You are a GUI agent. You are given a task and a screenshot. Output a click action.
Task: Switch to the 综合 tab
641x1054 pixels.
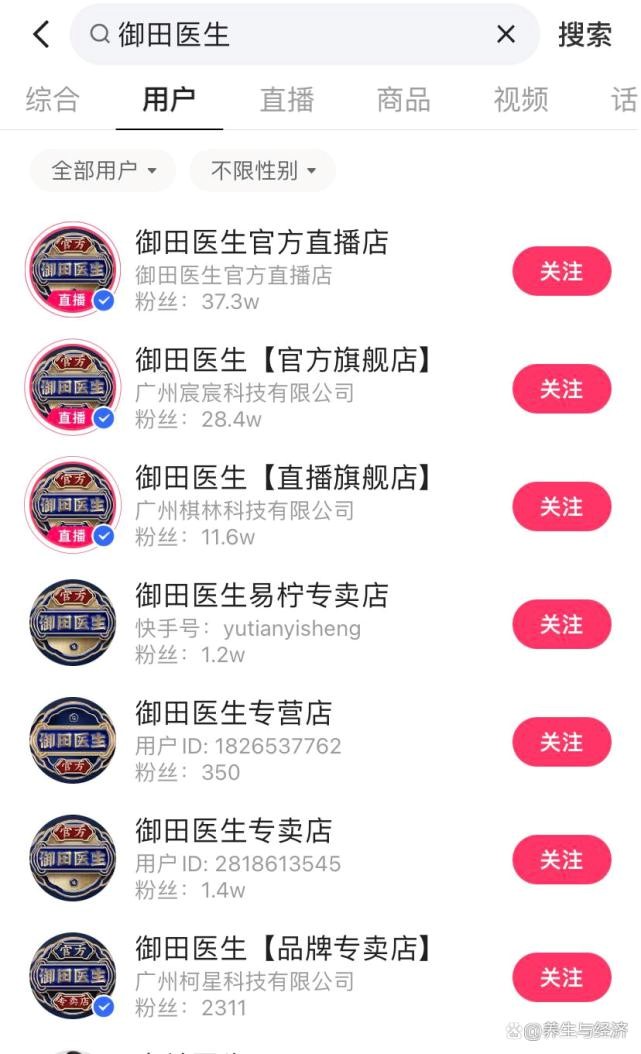[52, 99]
